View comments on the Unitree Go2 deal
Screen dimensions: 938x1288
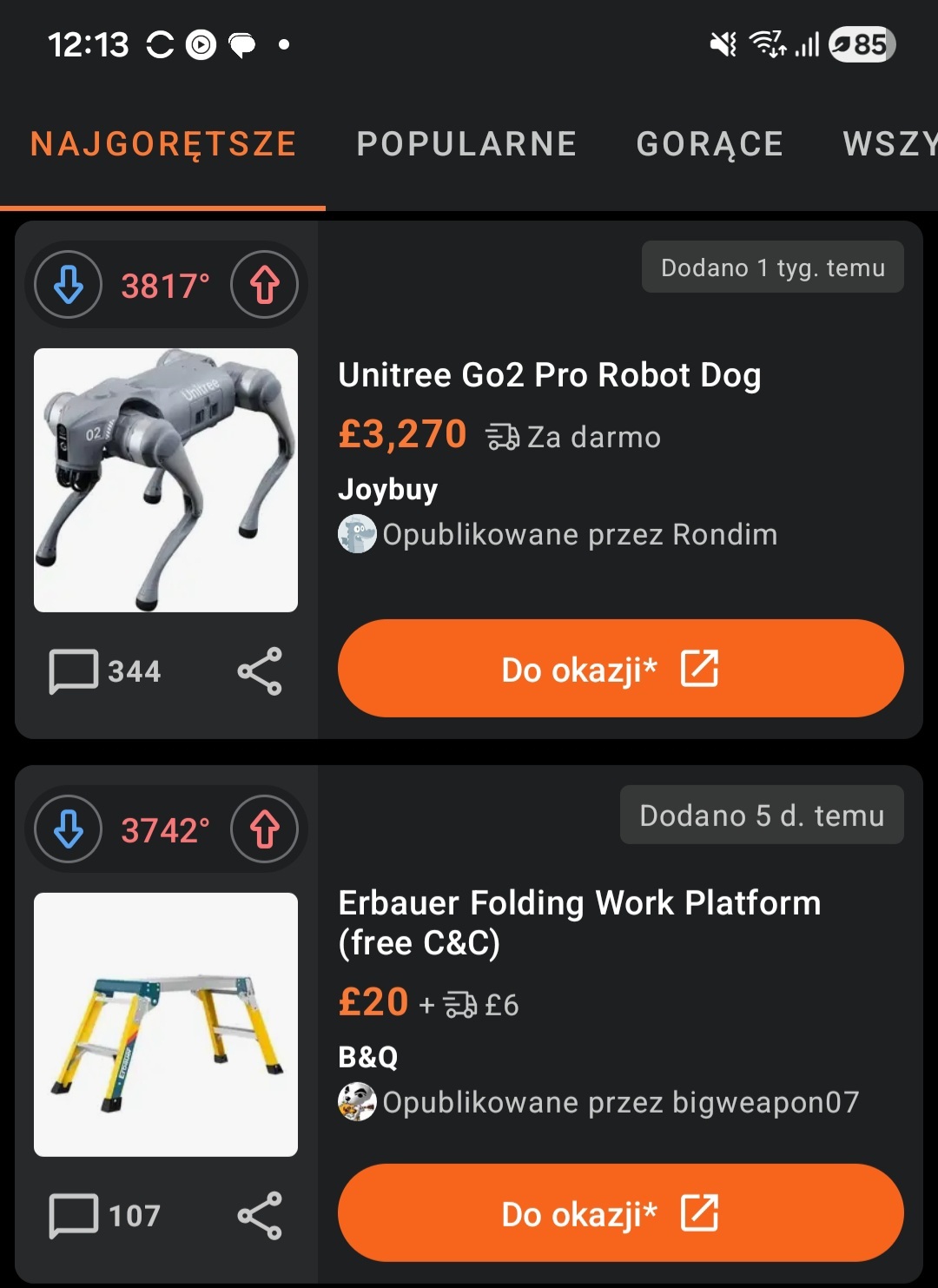[x=105, y=671]
